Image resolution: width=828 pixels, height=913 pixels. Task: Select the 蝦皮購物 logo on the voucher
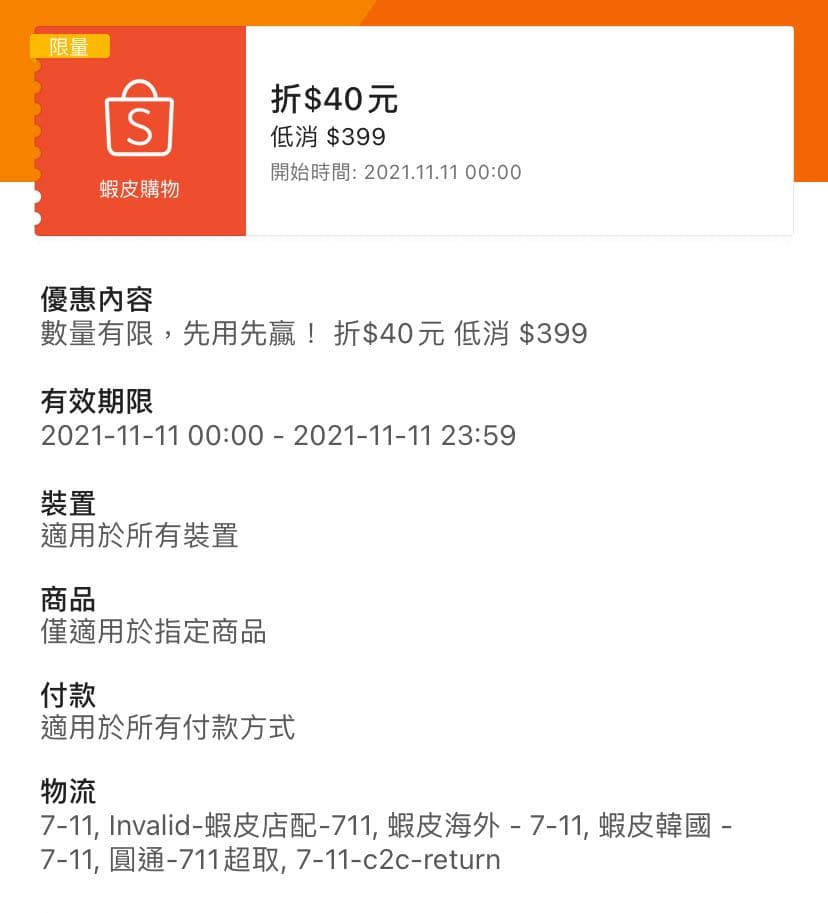[138, 186]
